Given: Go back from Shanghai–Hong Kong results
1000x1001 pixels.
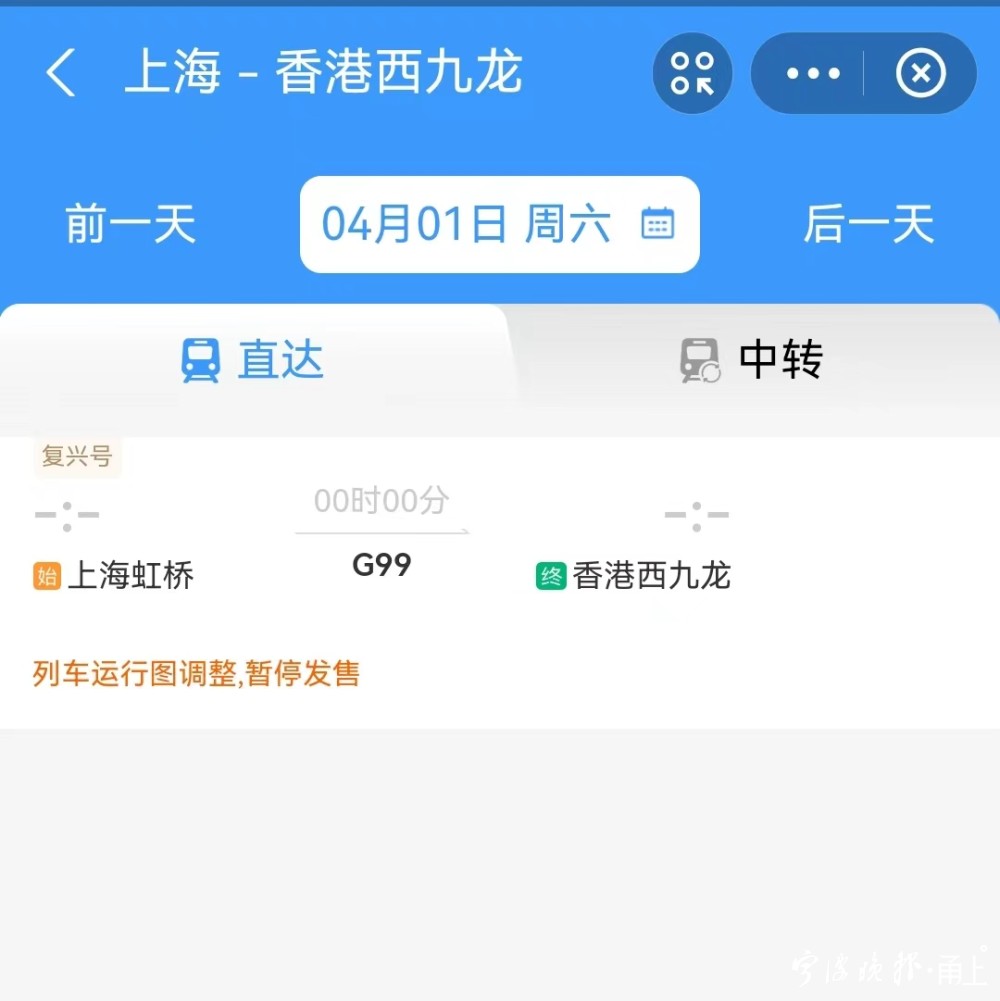Looking at the screenshot, I should click(x=61, y=74).
